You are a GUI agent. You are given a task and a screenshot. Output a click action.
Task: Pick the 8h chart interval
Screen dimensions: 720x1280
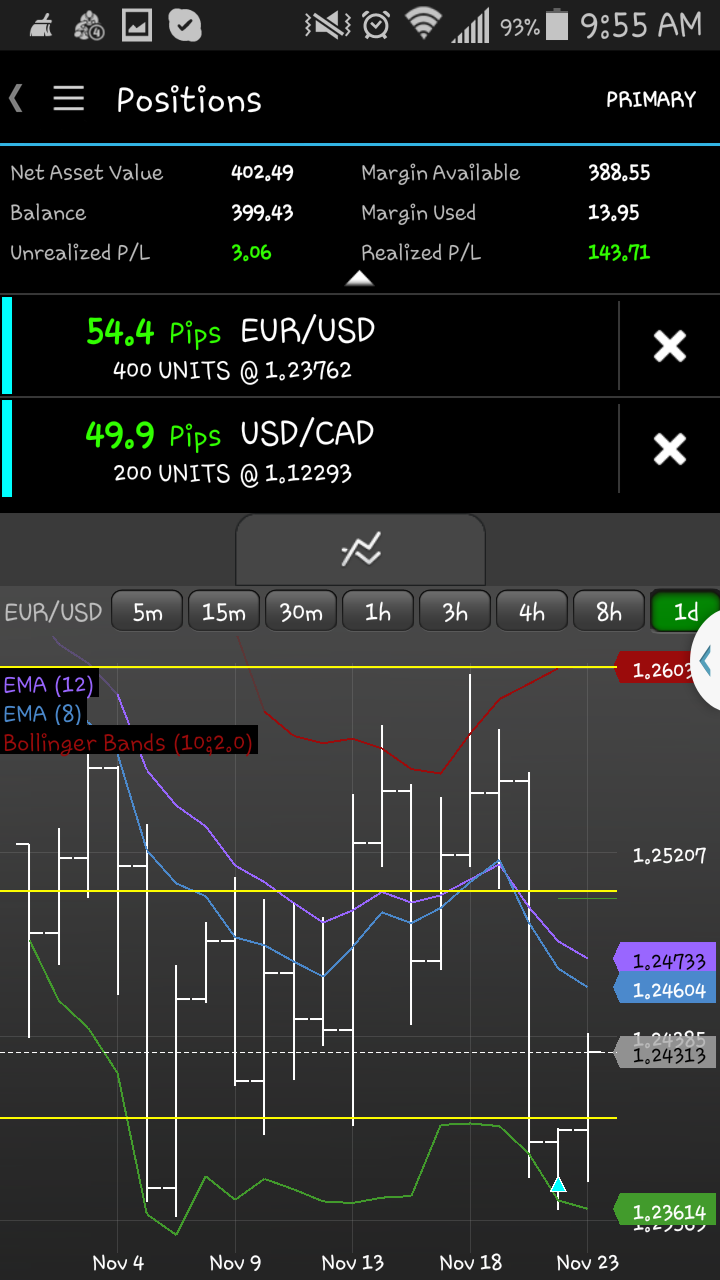[609, 612]
